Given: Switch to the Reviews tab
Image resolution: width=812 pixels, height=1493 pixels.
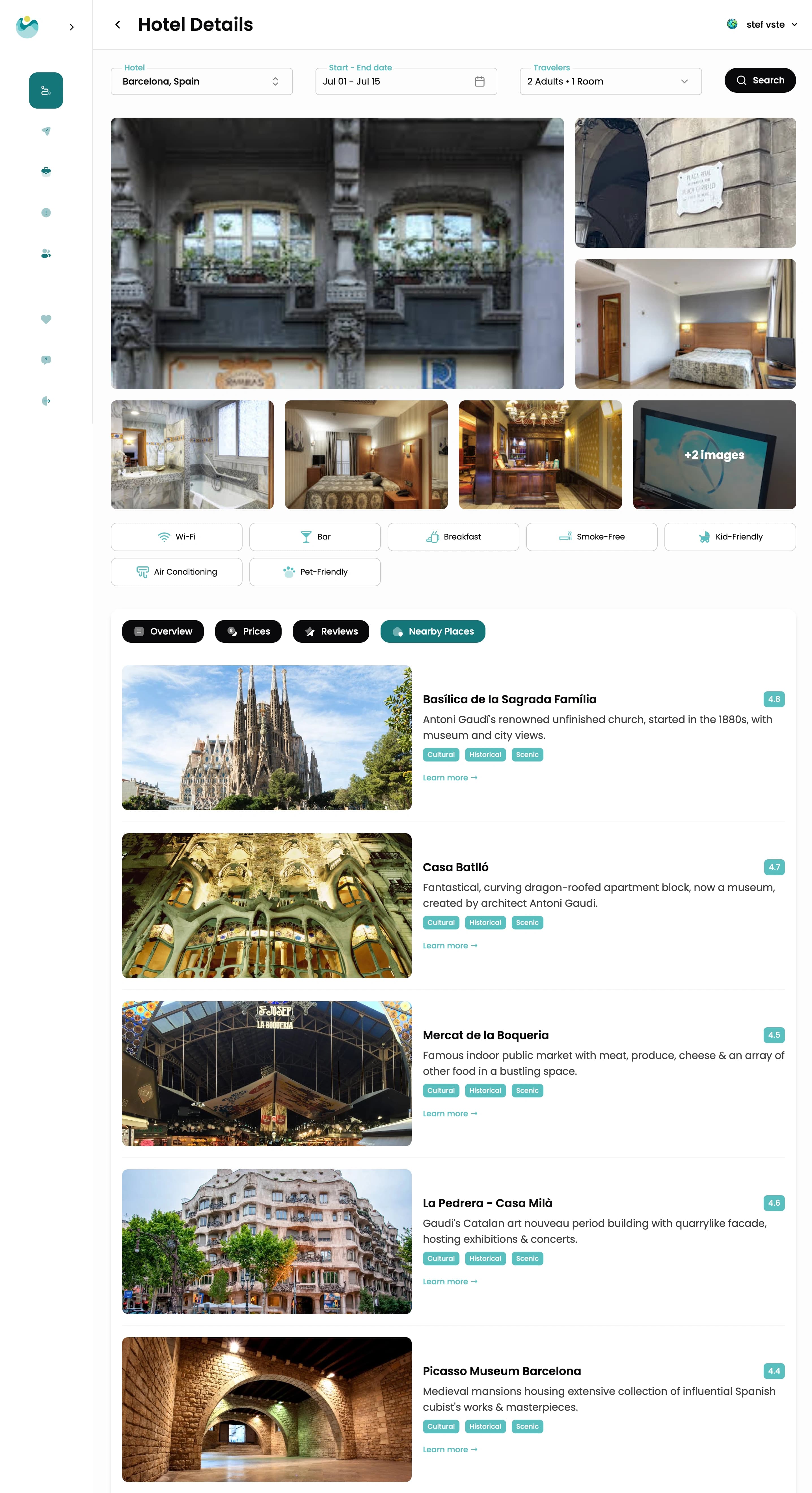Looking at the screenshot, I should pyautogui.click(x=331, y=631).
